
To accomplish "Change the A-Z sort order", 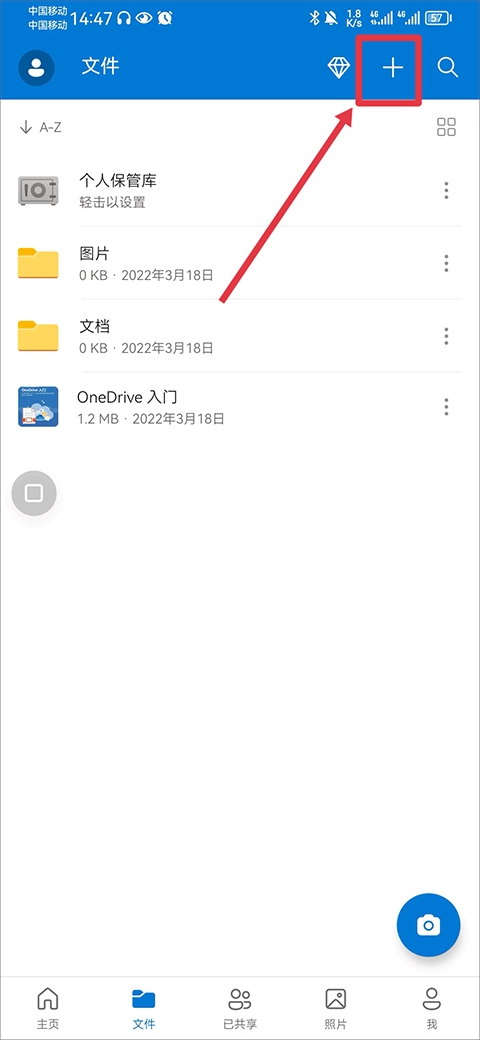I will [40, 127].
